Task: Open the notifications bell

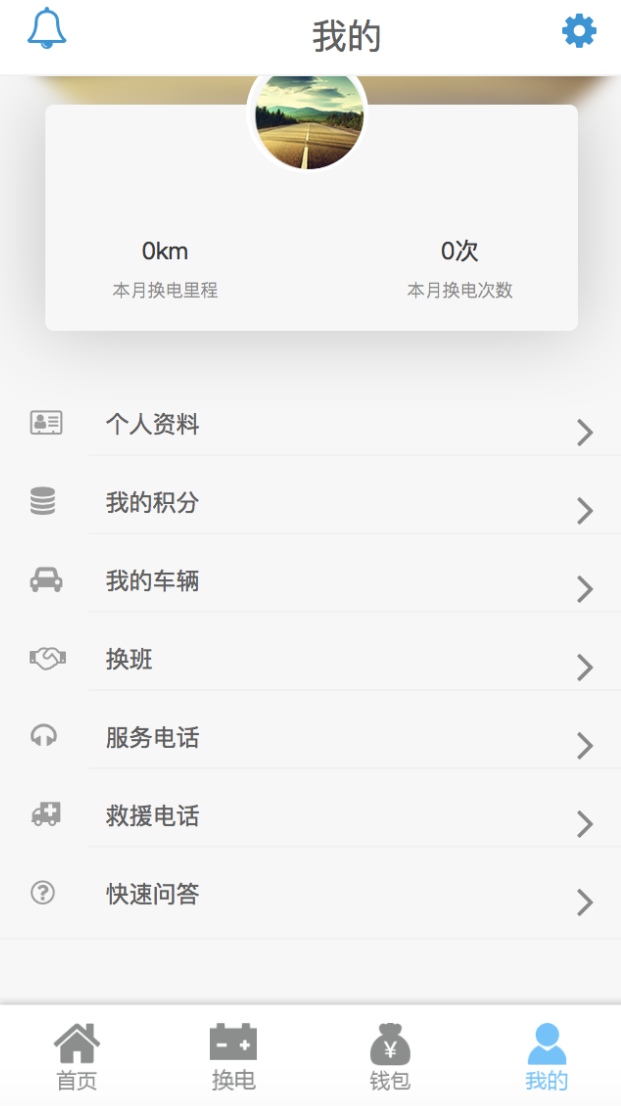Action: coord(46,29)
